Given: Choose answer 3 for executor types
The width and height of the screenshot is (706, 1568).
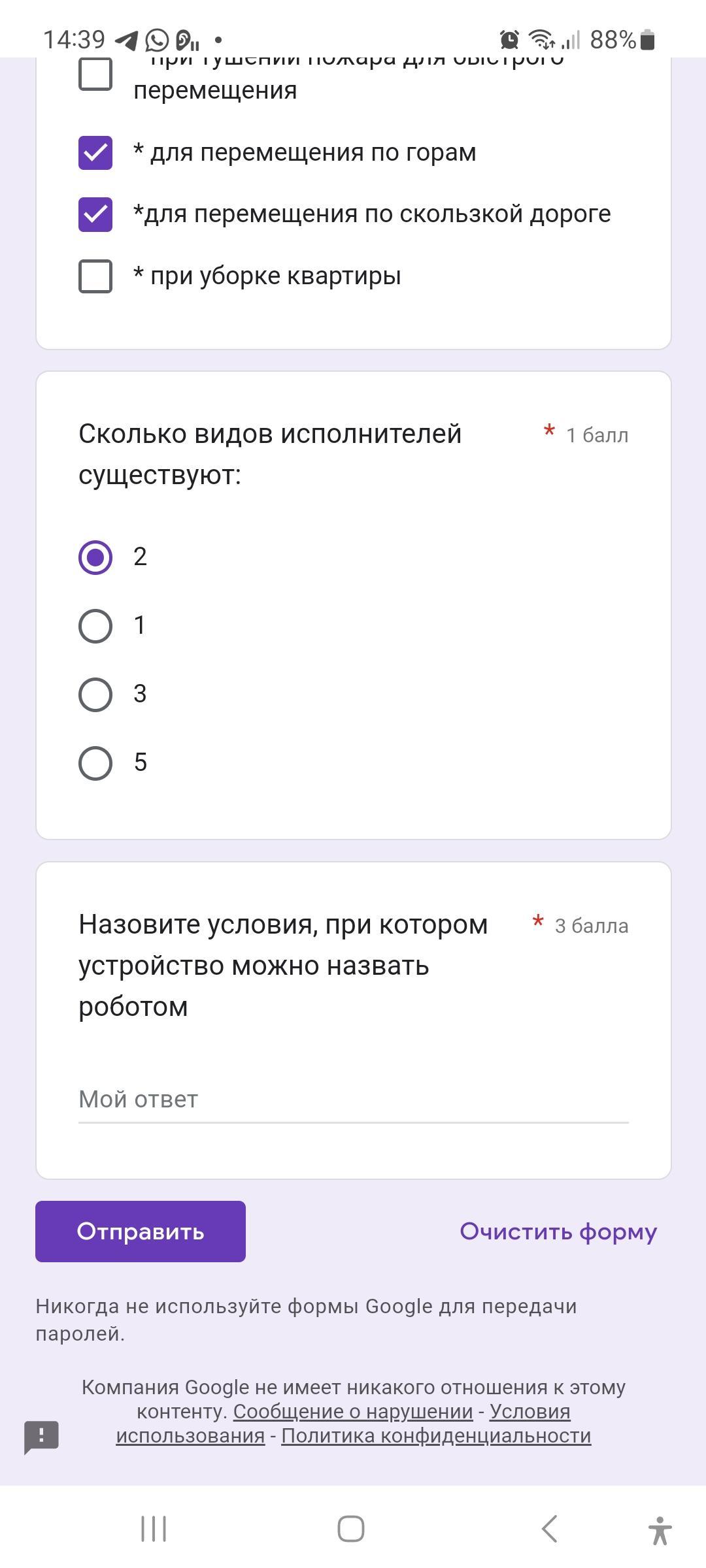Looking at the screenshot, I should click(95, 694).
